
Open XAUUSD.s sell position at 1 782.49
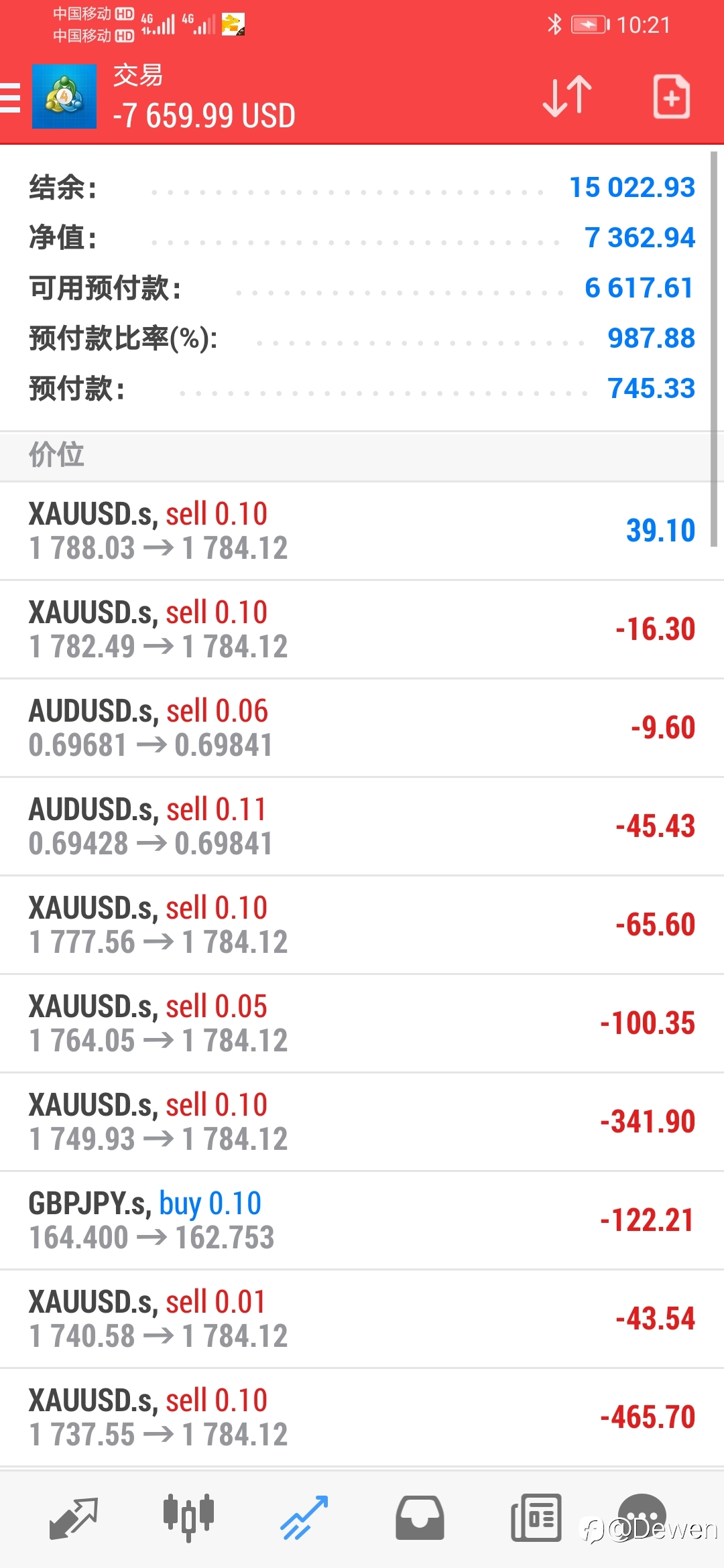click(x=362, y=629)
